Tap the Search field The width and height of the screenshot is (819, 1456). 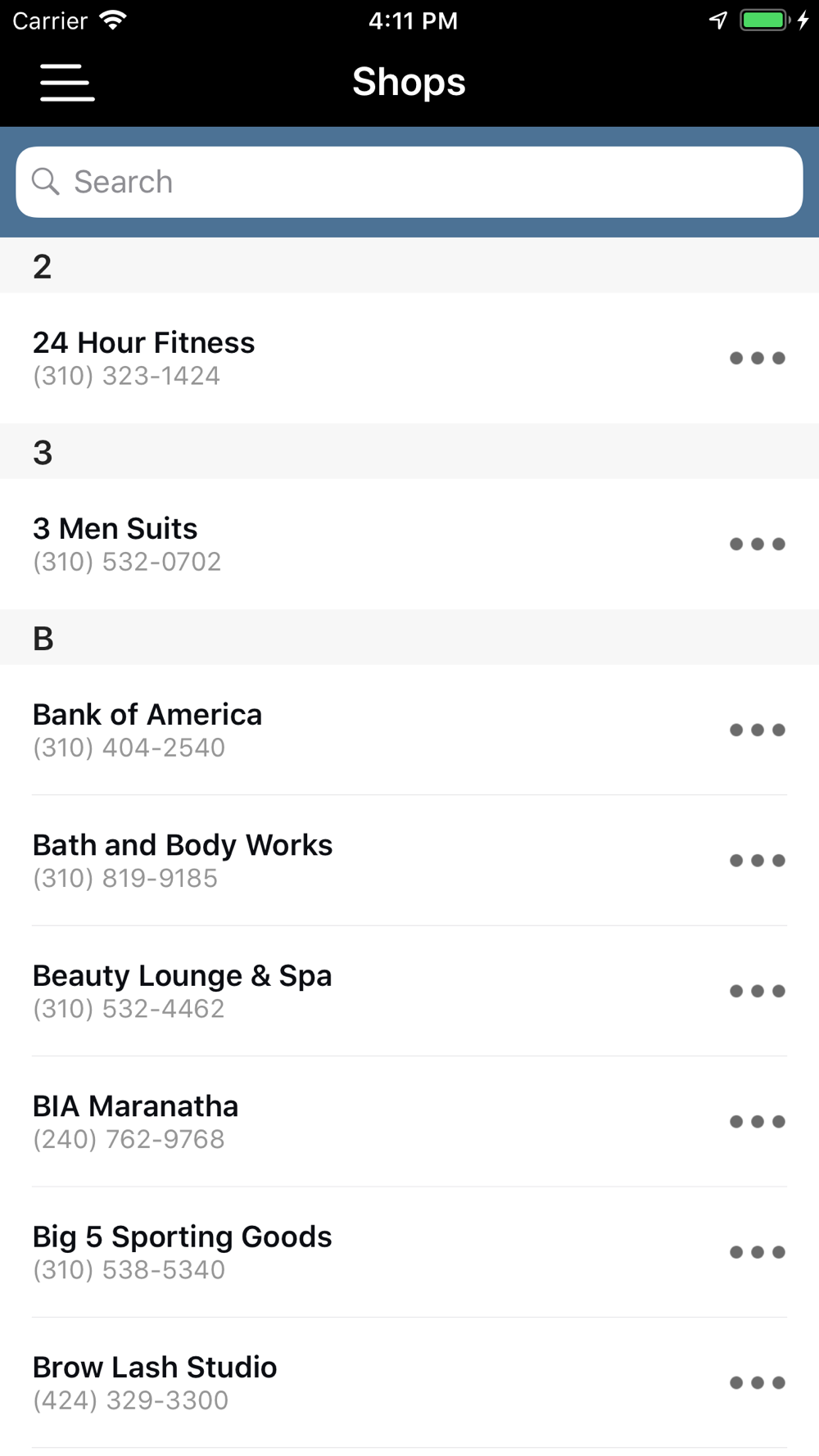pyautogui.click(x=409, y=182)
